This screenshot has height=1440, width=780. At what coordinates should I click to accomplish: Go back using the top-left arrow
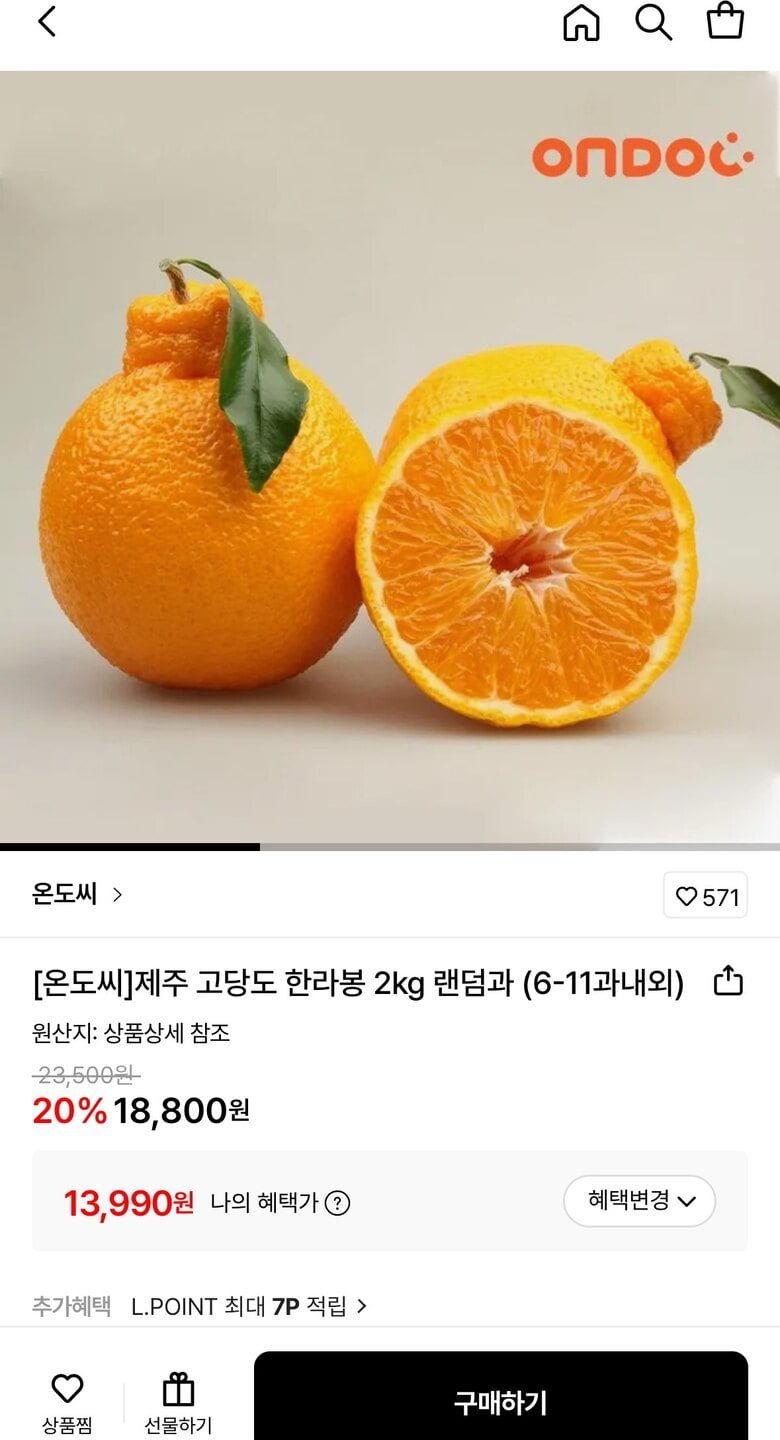[x=46, y=22]
